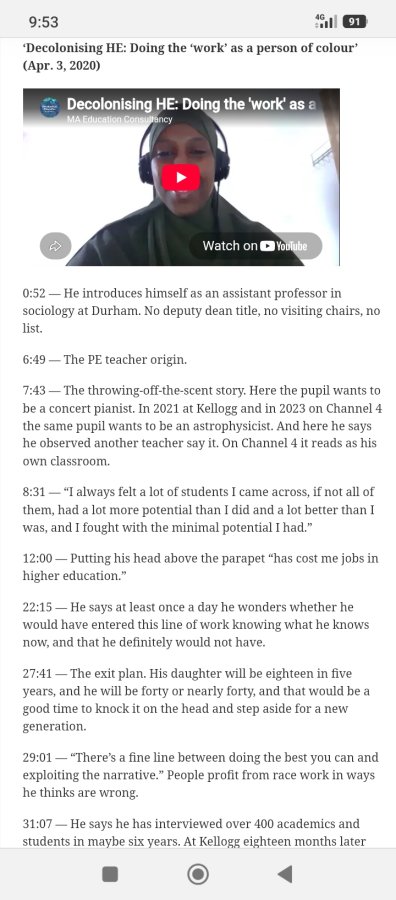Open the video via Watch on YouTube
Screen dimensions: 396x900
[x=255, y=246]
